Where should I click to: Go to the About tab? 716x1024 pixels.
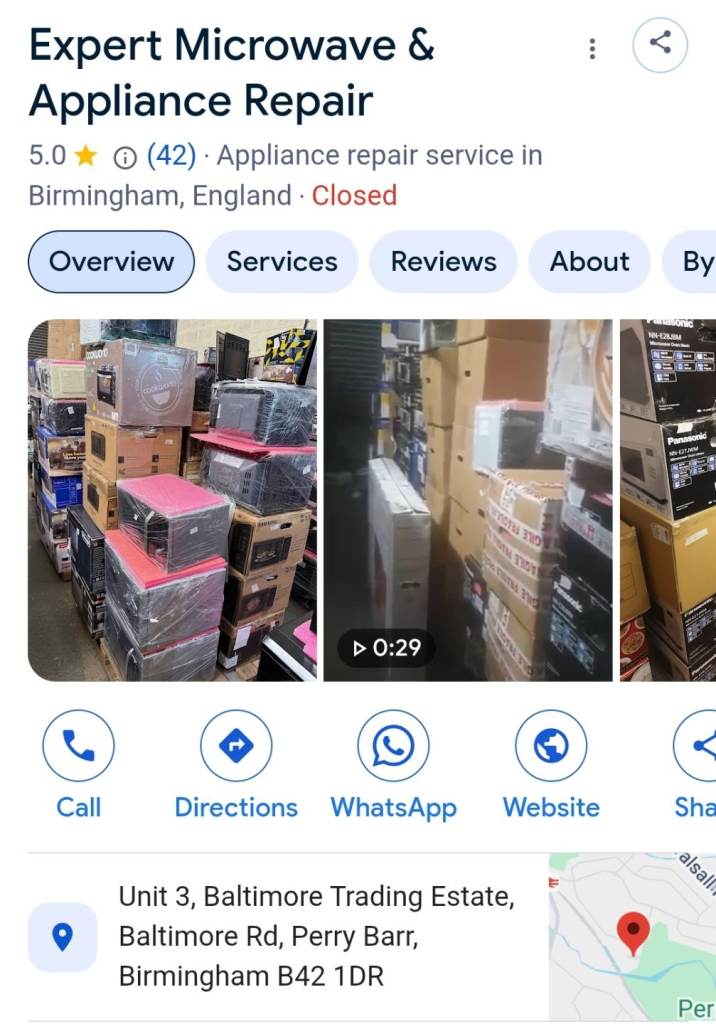(x=590, y=262)
